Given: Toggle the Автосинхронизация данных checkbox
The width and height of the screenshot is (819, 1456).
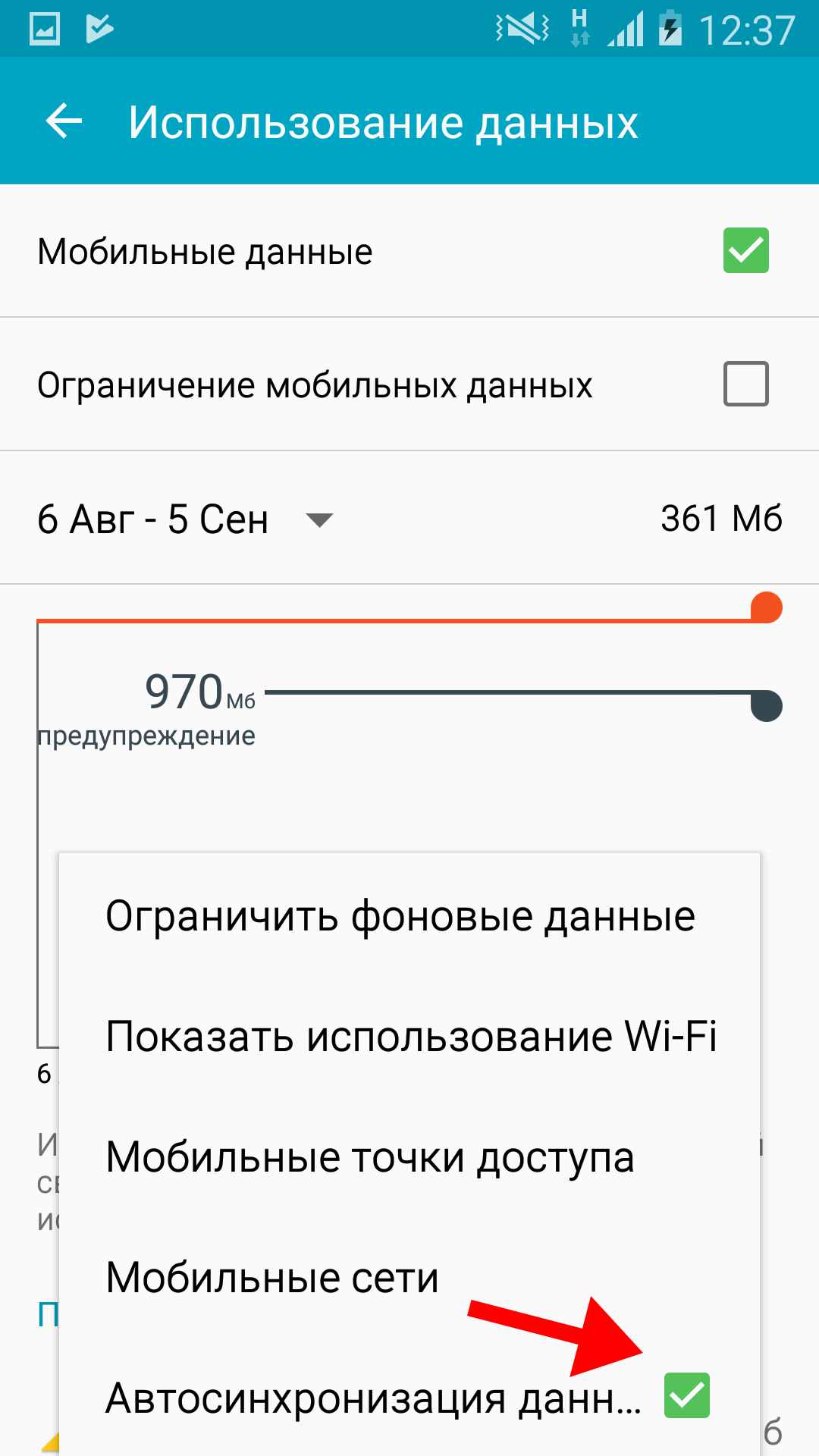Looking at the screenshot, I should tap(687, 1395).
